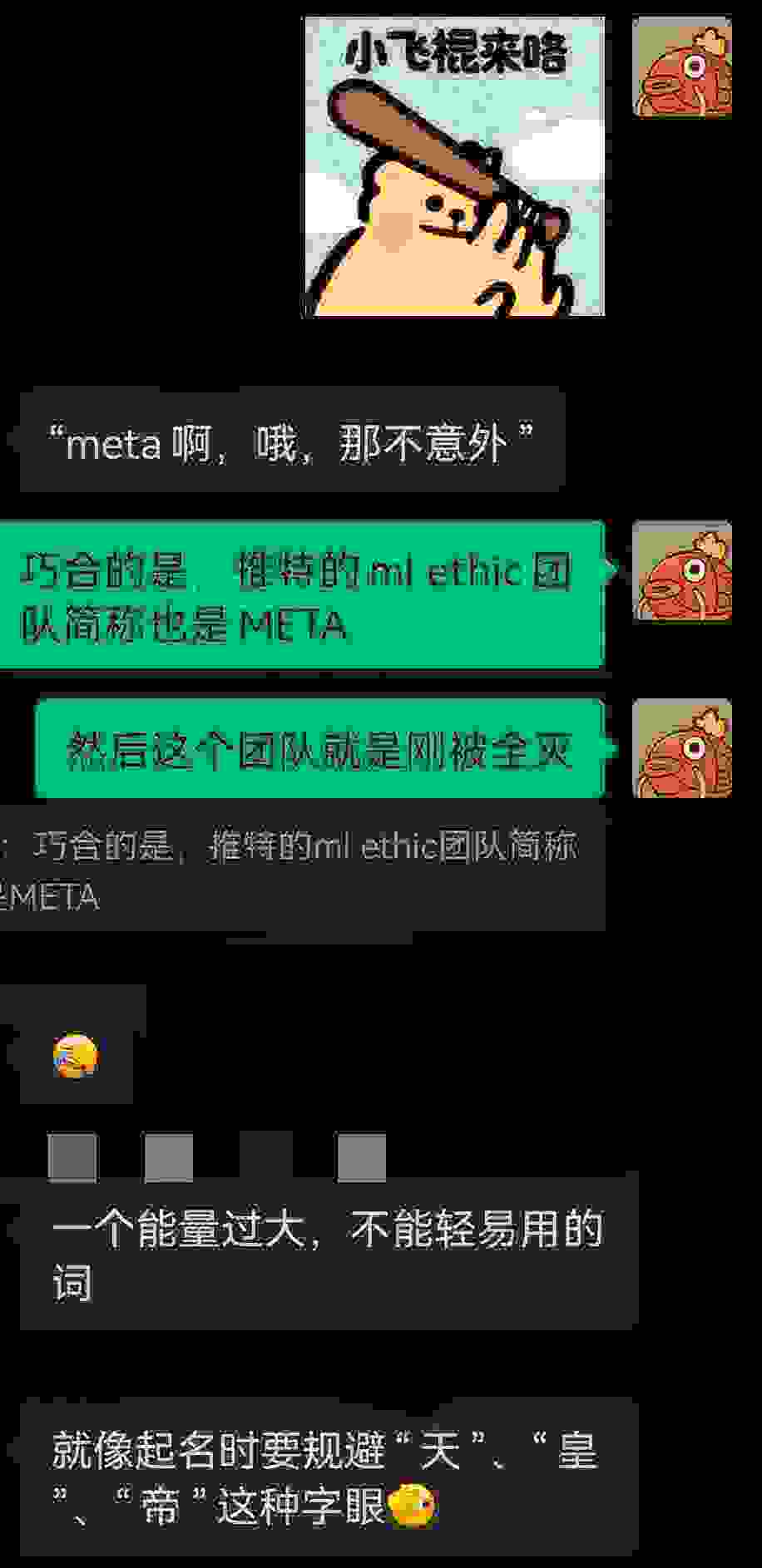Viewport: 762px width, 1568px height.
Task: Open the 小飞棍来咯 sticker
Action: pyautogui.click(x=453, y=166)
